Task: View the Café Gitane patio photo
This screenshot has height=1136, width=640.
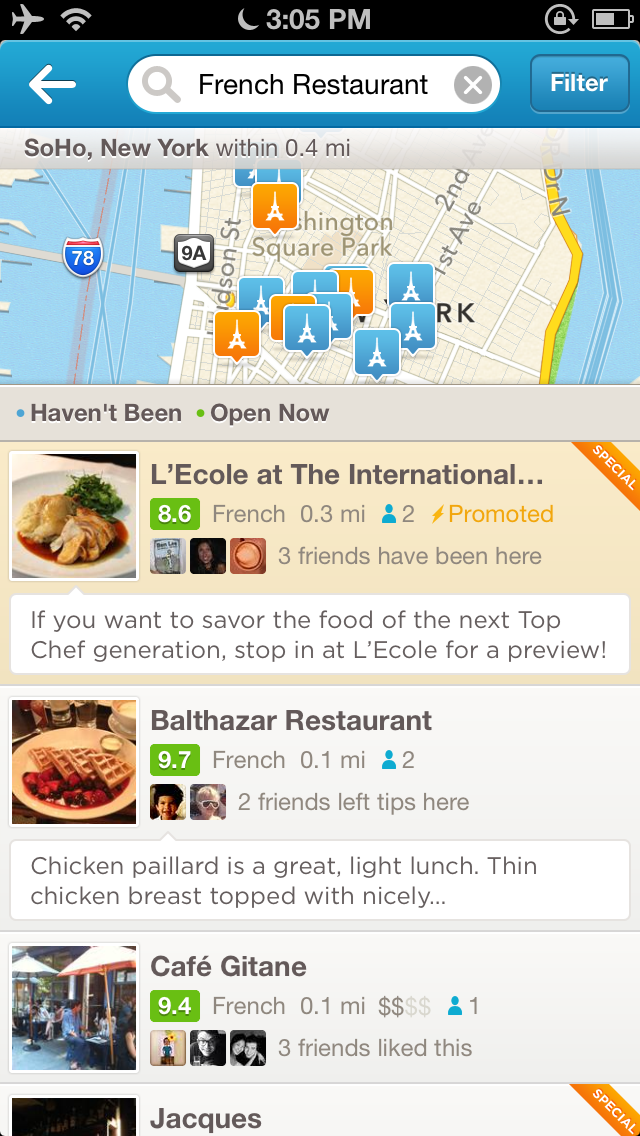Action: [x=74, y=1008]
